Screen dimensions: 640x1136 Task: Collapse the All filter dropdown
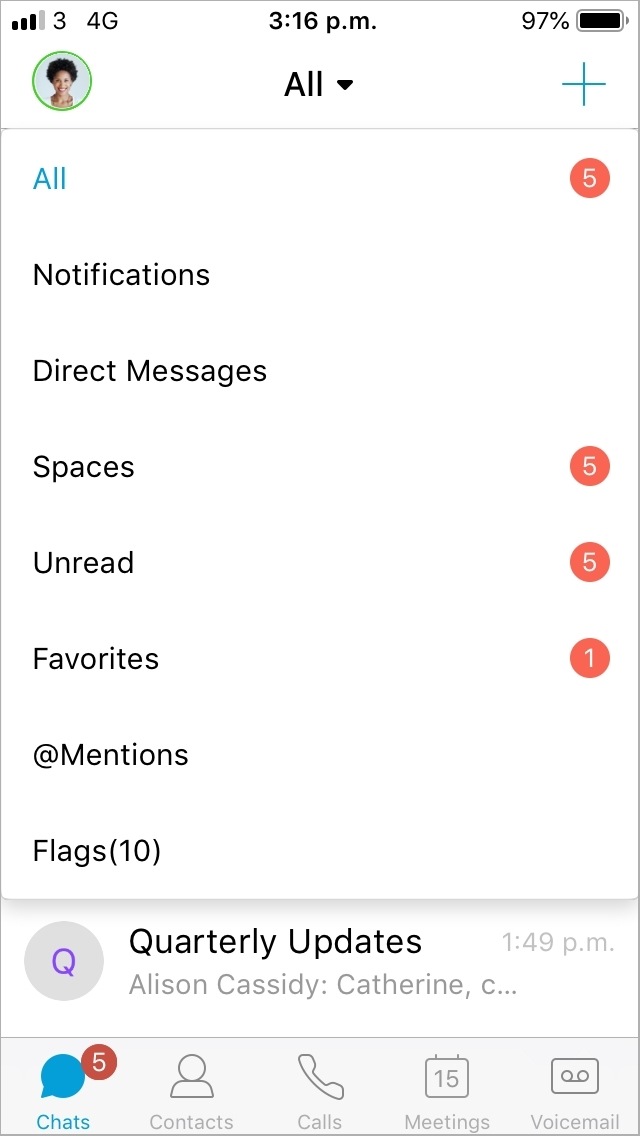pos(319,85)
